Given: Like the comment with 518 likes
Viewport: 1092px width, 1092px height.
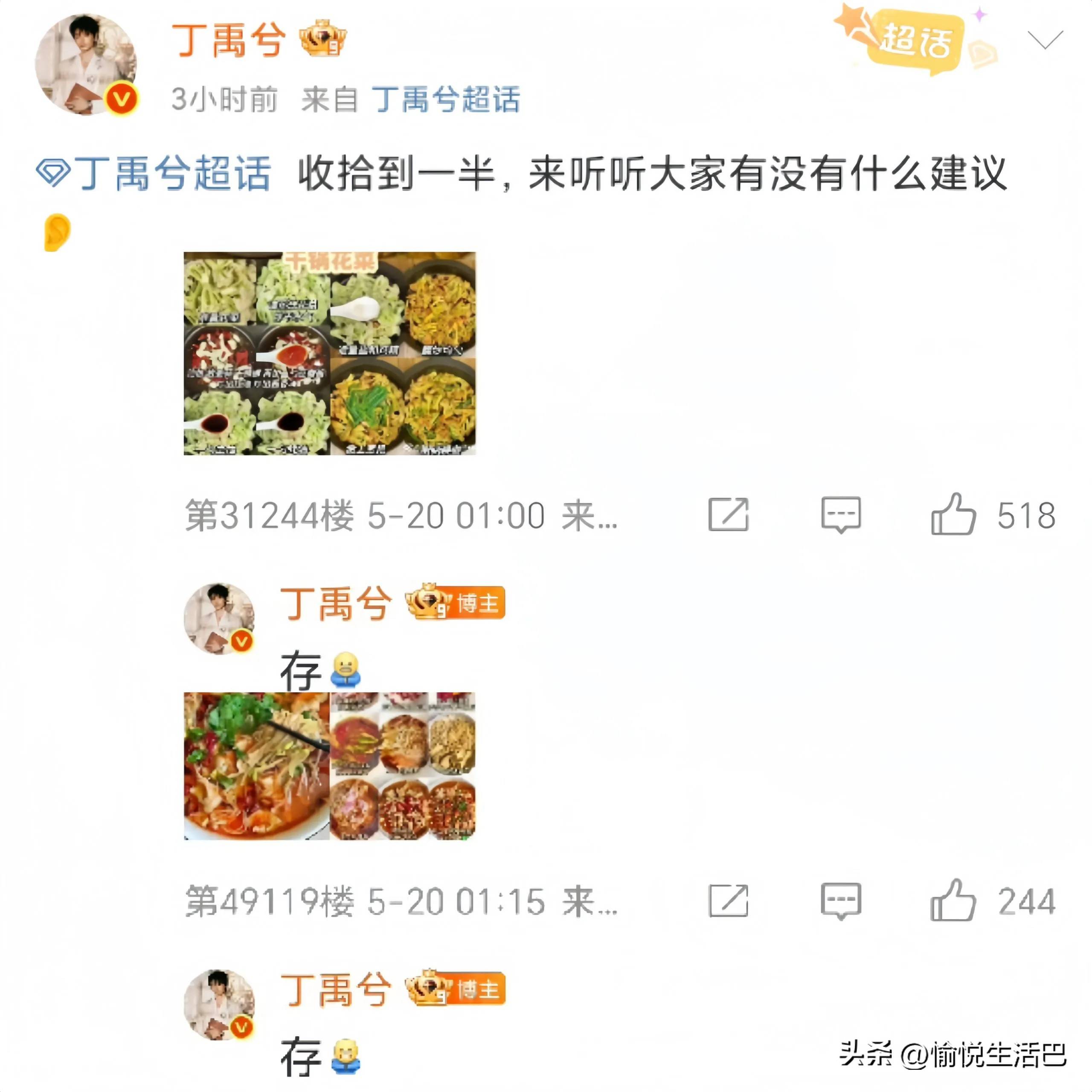Looking at the screenshot, I should pyautogui.click(x=953, y=514).
